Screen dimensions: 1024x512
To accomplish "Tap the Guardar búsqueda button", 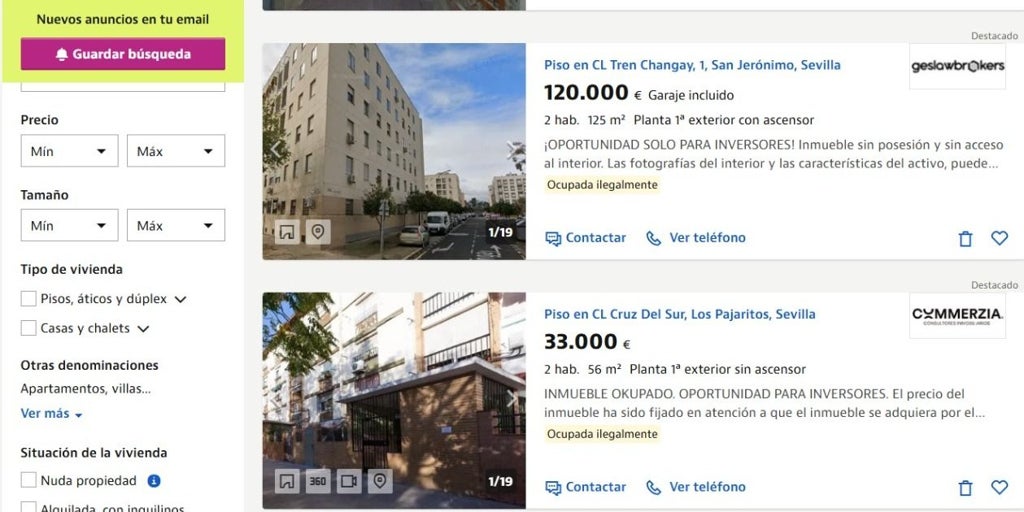I will (x=123, y=54).
